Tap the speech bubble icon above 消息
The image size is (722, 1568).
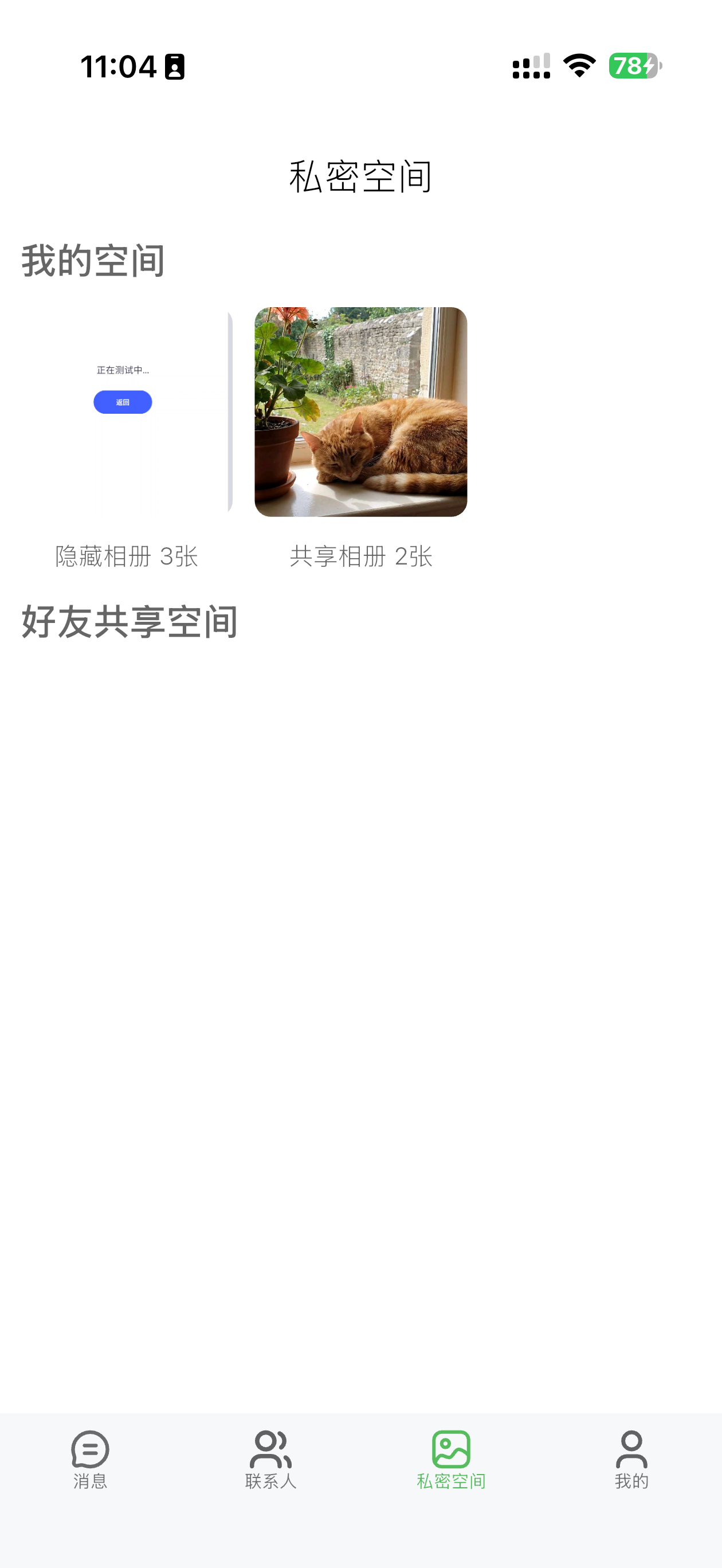90,1449
